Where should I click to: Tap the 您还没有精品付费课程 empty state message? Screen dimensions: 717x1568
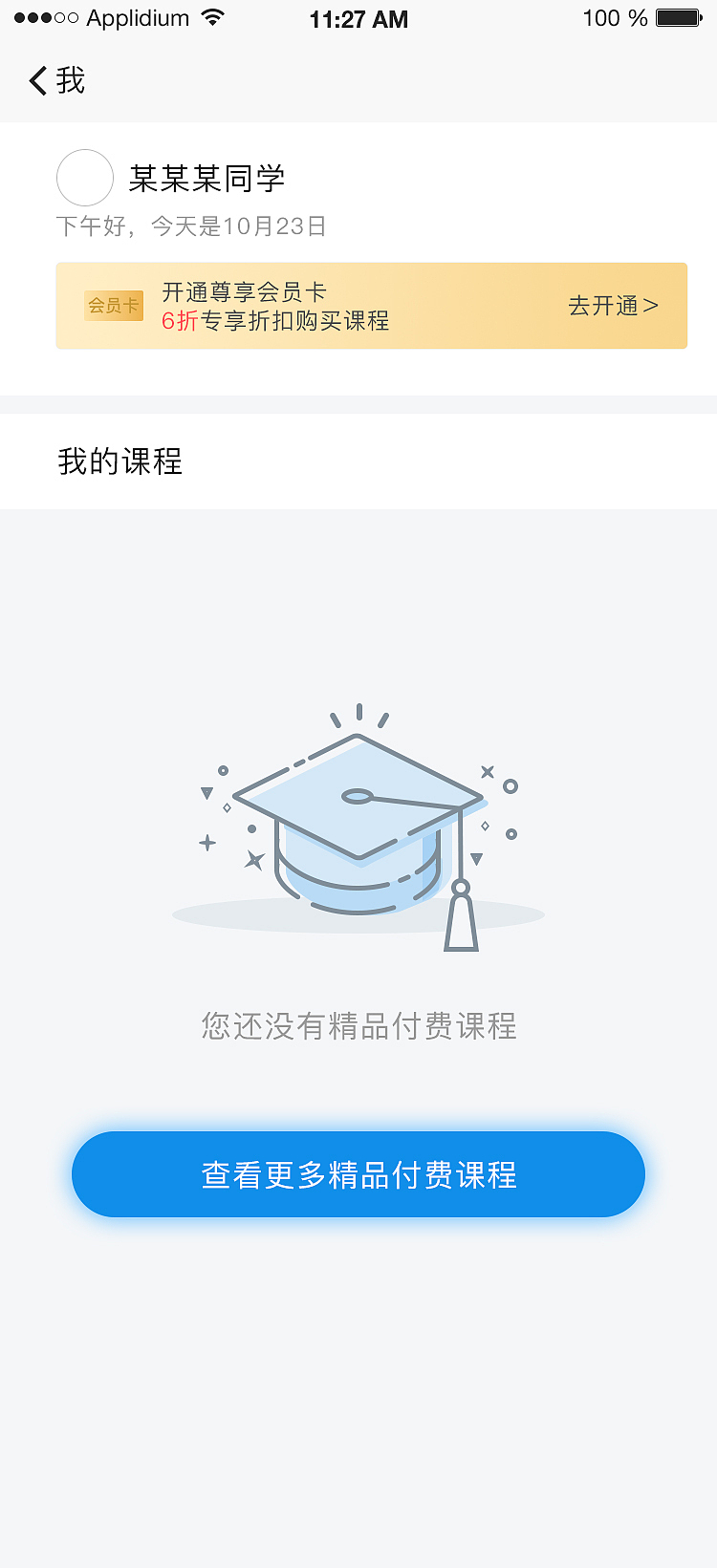(x=358, y=1026)
